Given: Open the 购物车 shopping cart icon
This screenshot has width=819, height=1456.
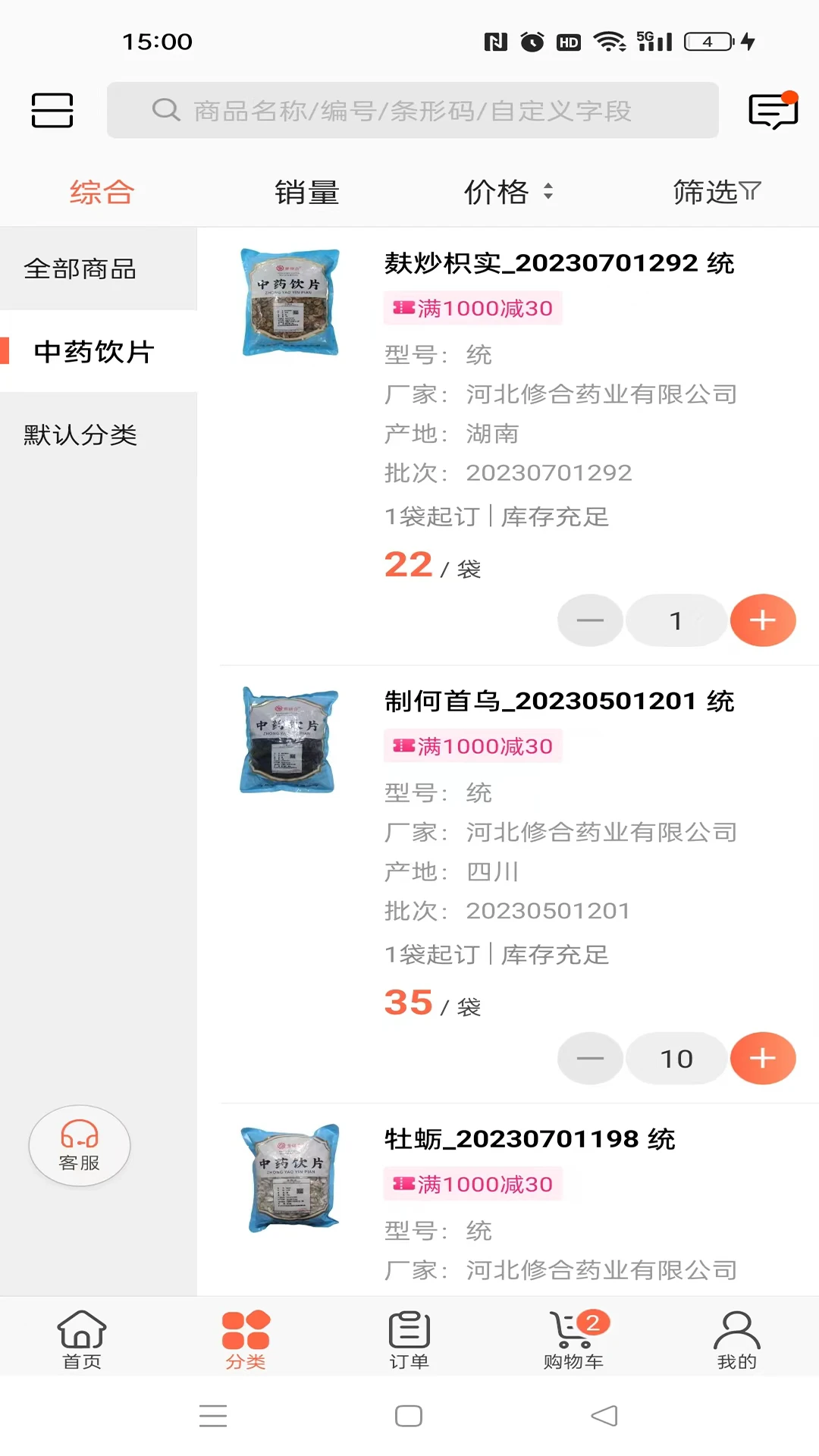Looking at the screenshot, I should 573,1338.
